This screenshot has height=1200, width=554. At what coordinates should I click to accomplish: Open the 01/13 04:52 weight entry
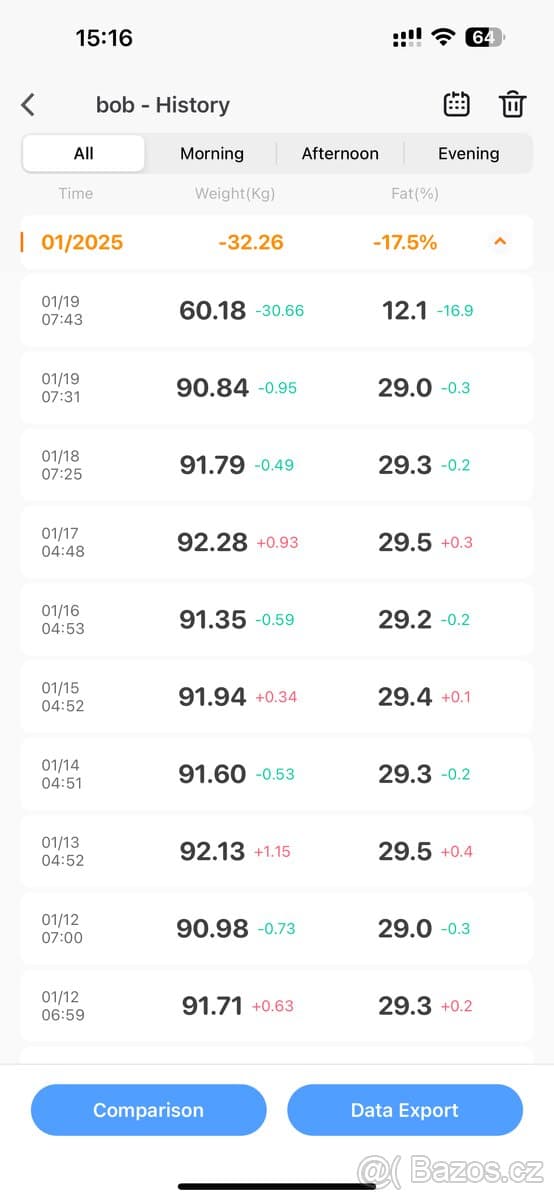point(277,851)
